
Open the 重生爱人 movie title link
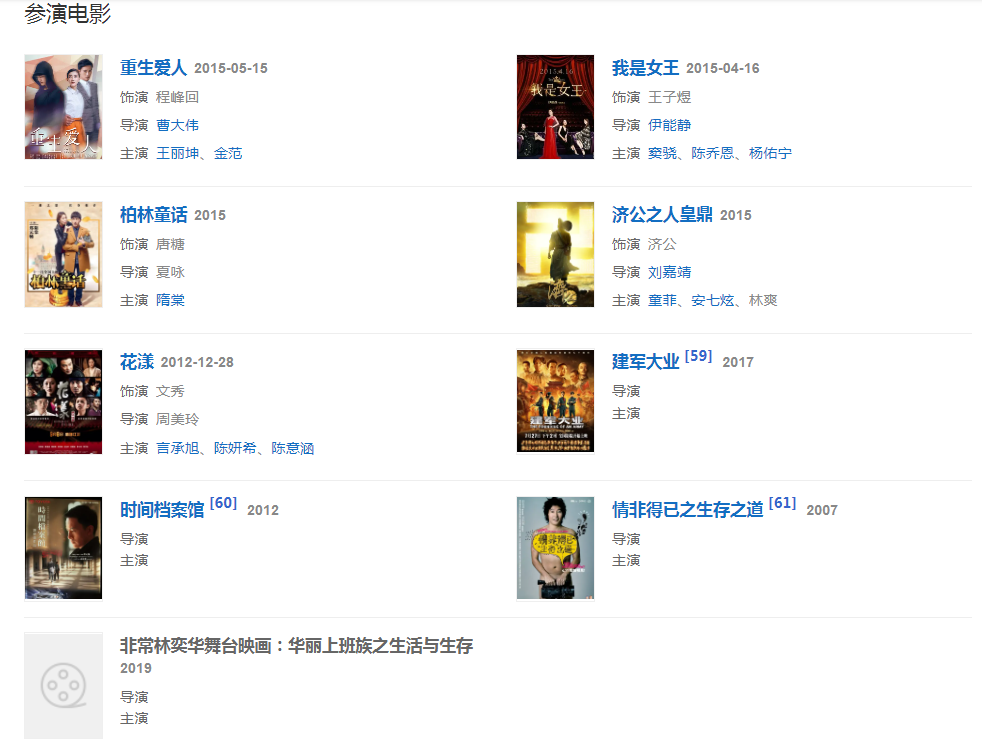153,68
